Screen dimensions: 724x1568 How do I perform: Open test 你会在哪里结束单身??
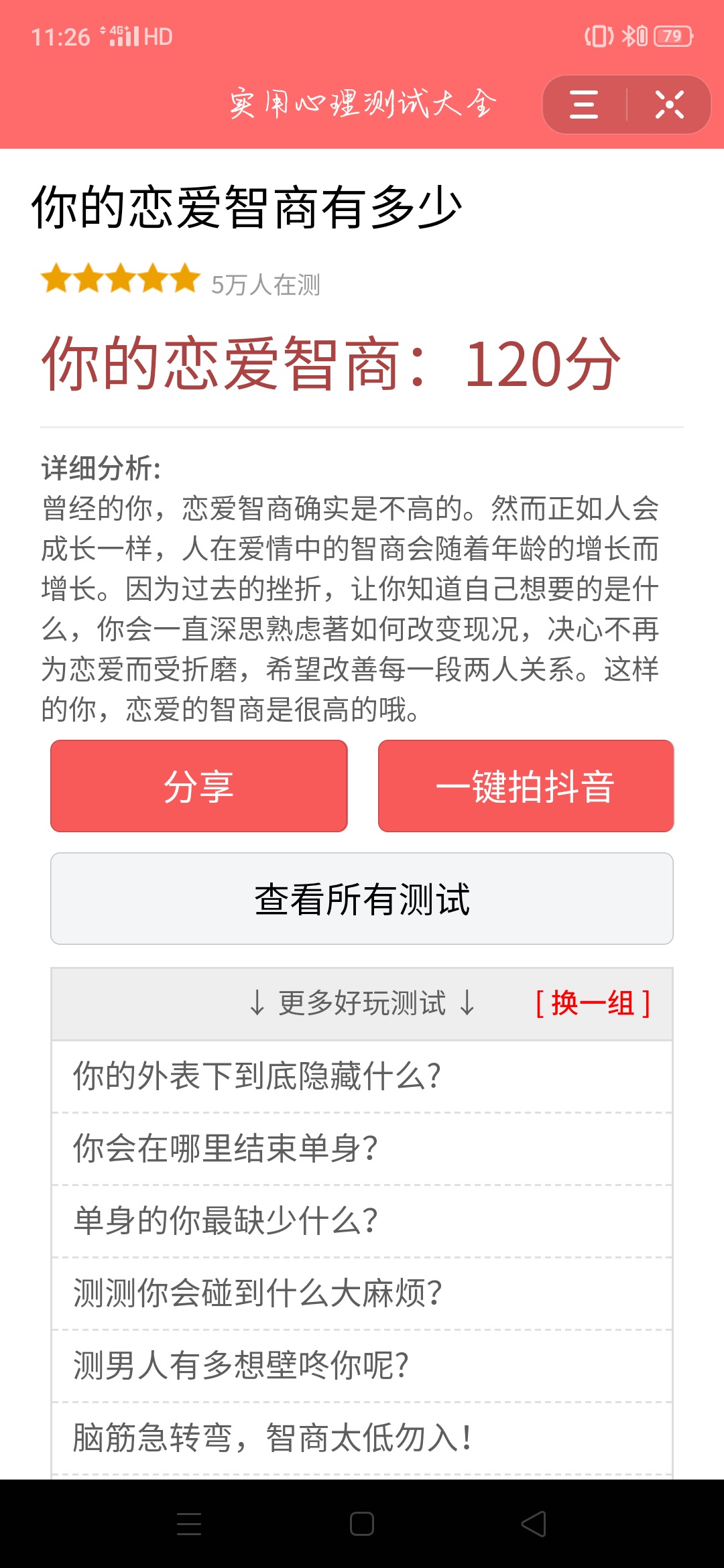(226, 1149)
